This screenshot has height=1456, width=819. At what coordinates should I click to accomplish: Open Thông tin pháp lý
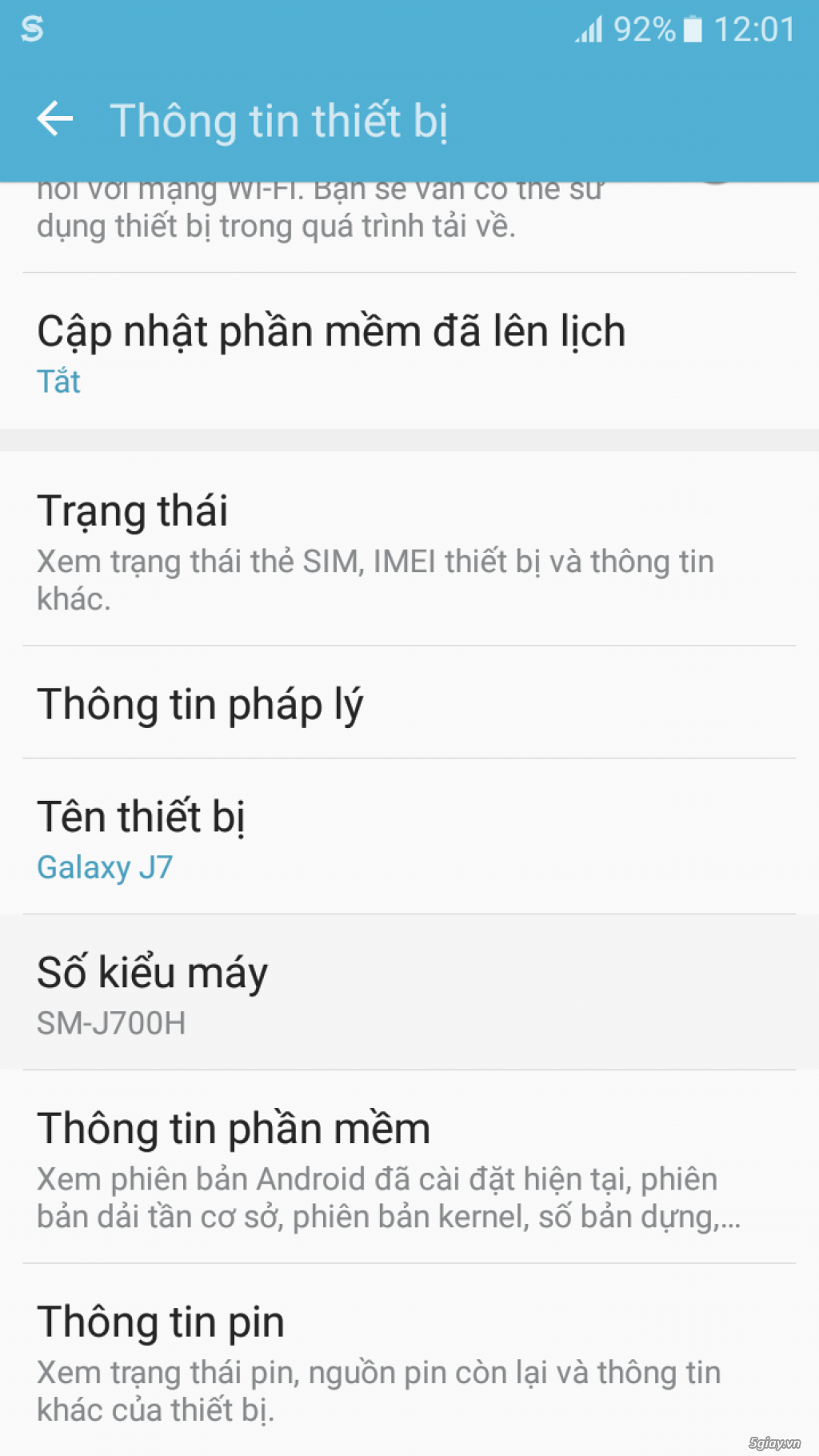click(x=408, y=704)
